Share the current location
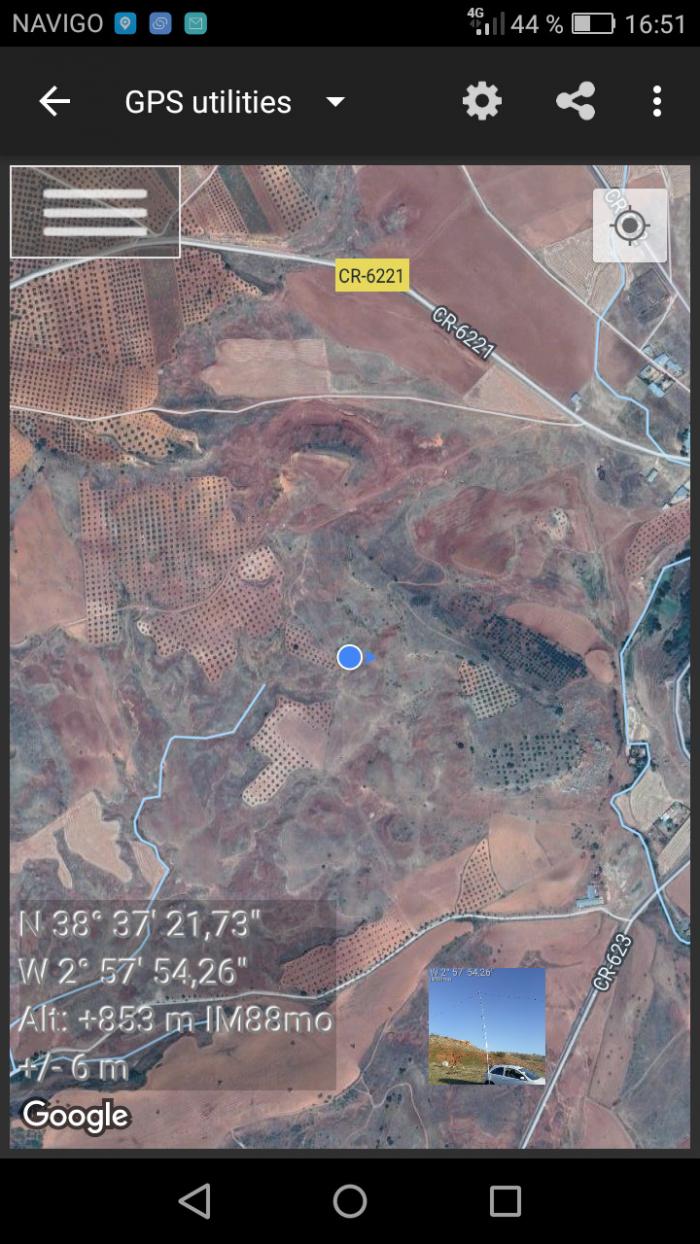 (x=575, y=101)
